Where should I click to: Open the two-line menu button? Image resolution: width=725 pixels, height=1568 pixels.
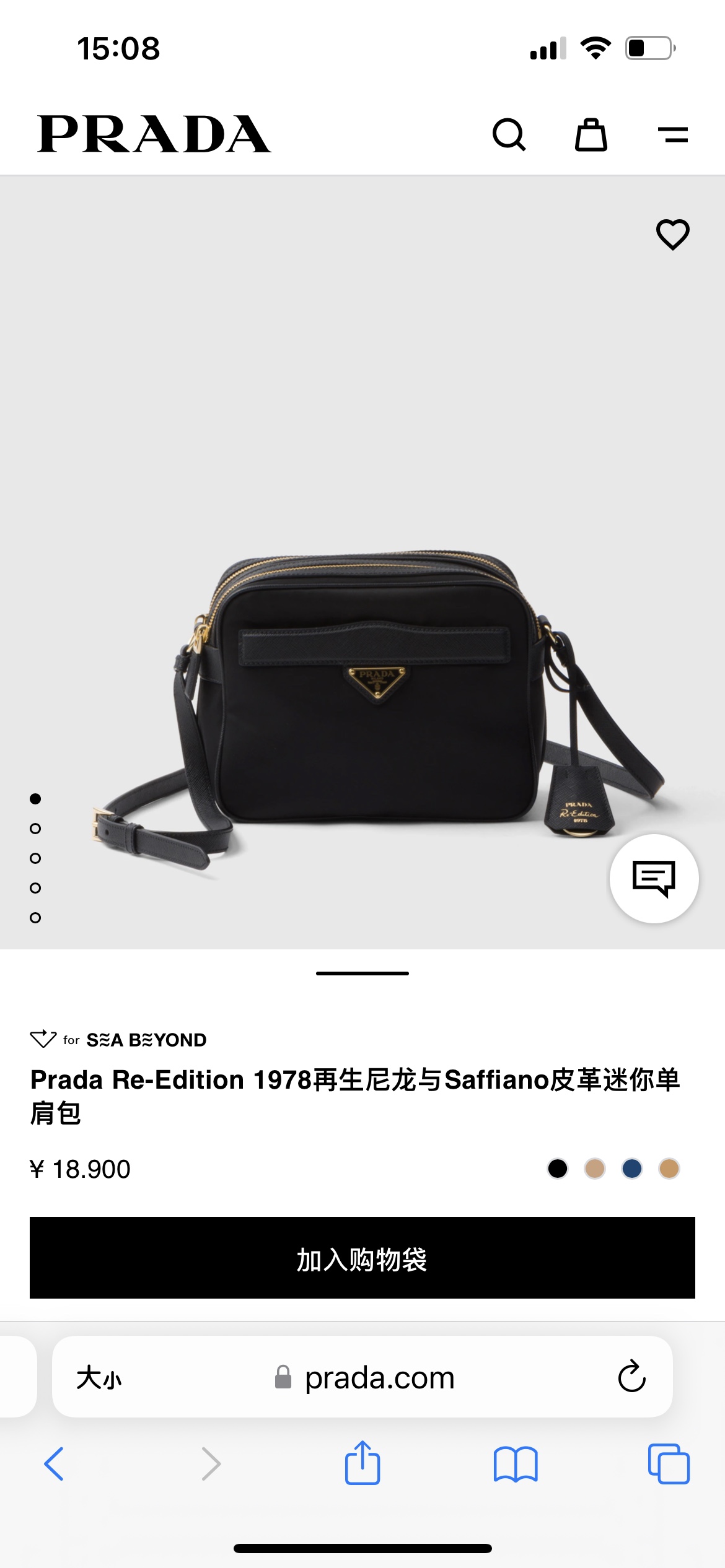[x=673, y=134]
